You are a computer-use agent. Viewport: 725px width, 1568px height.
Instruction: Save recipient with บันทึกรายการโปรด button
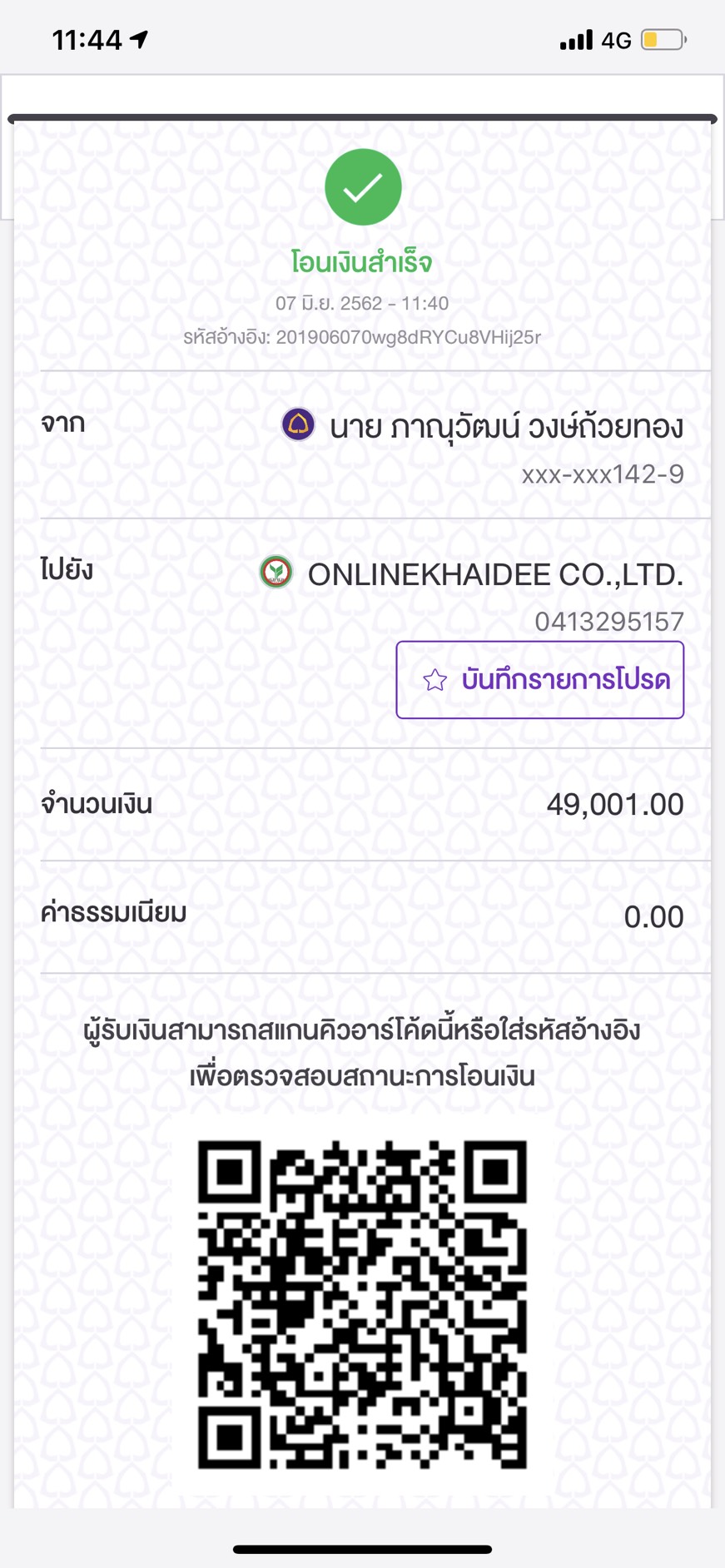coord(540,680)
